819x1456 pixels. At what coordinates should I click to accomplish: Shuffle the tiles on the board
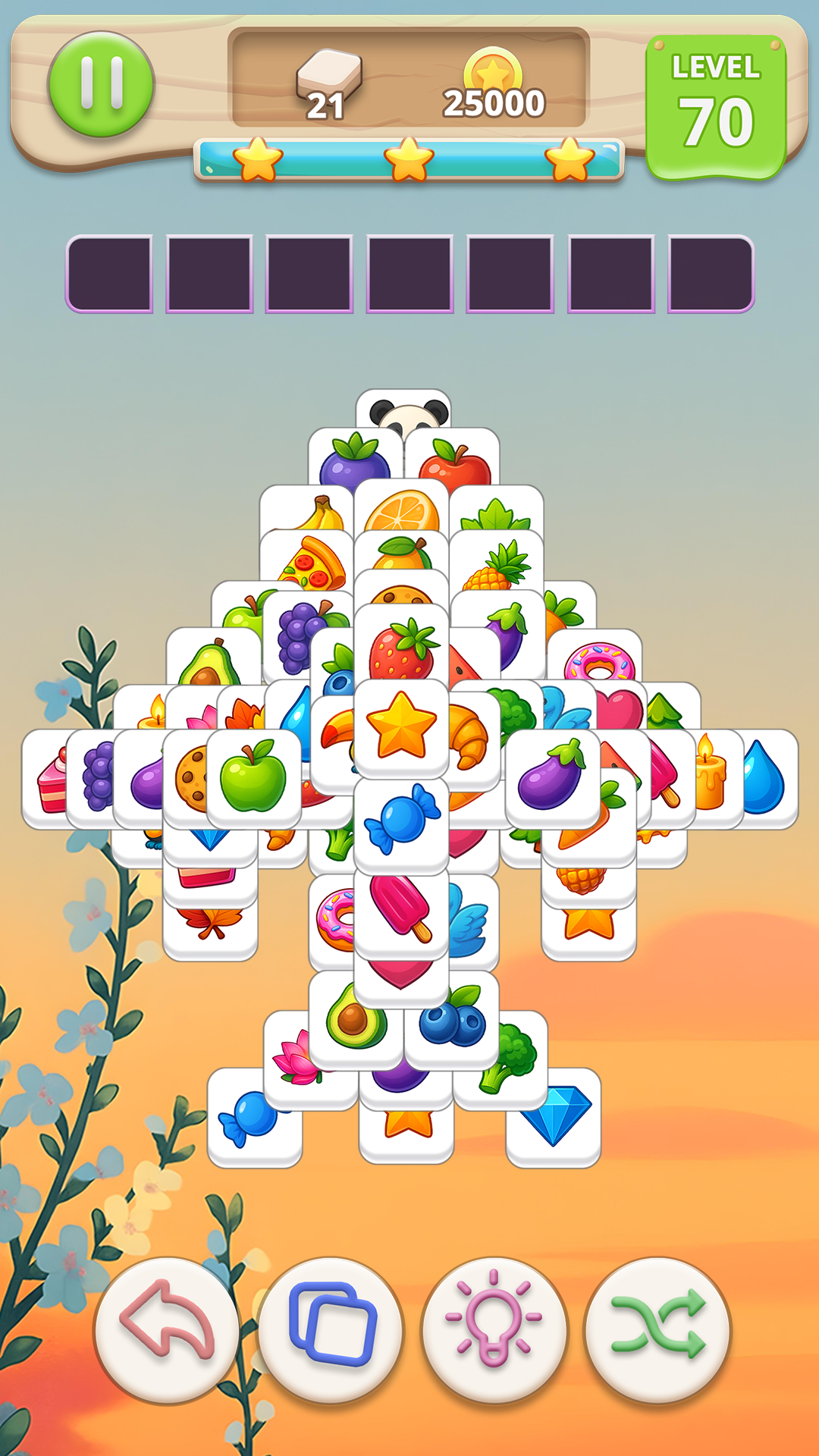657,1330
